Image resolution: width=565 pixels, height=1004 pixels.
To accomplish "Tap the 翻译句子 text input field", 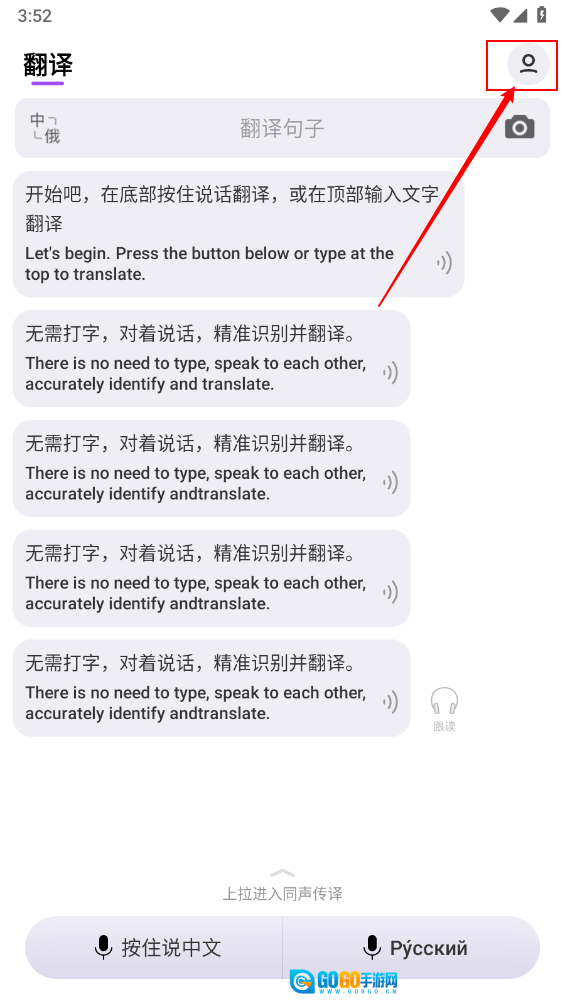I will [x=282, y=128].
